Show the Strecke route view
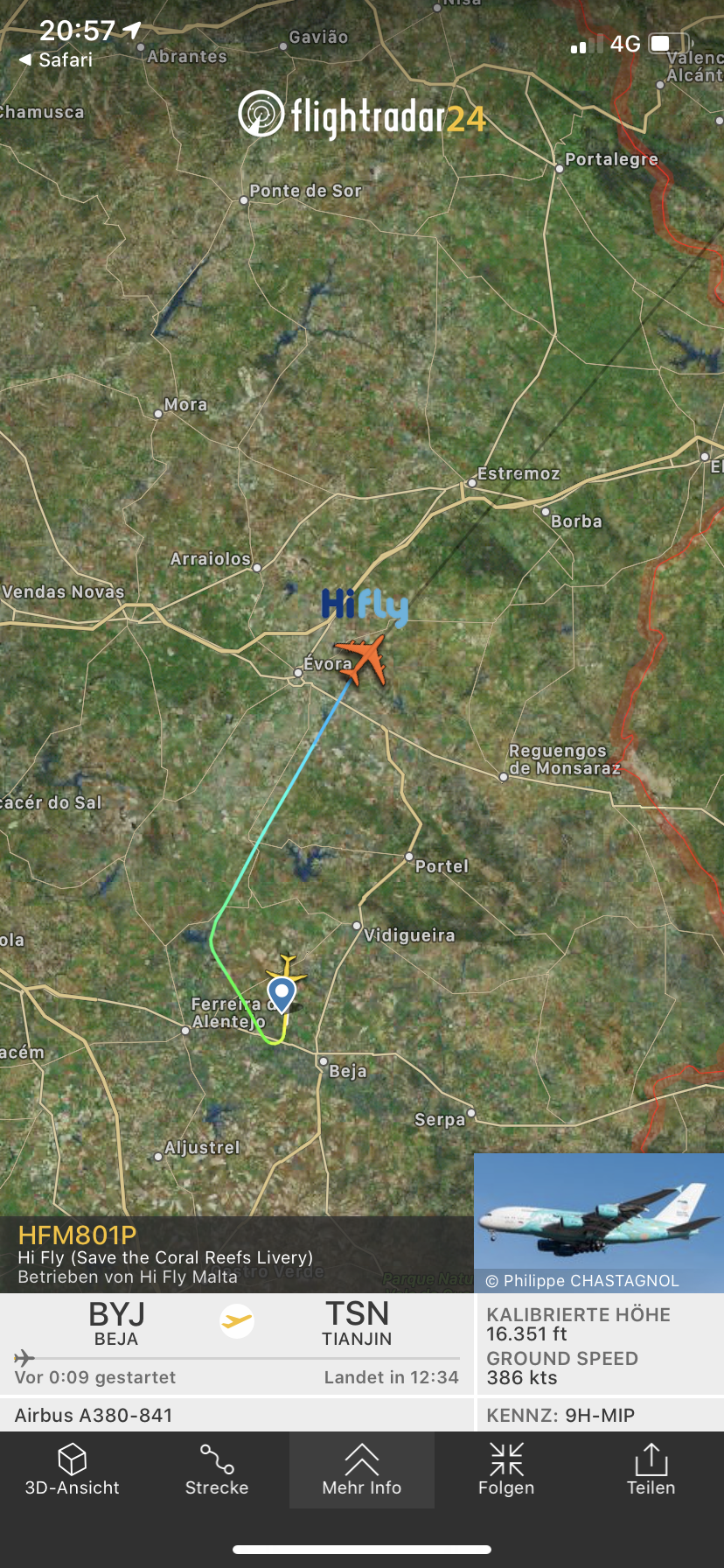Screen dimensions: 724x1568 tap(217, 1470)
